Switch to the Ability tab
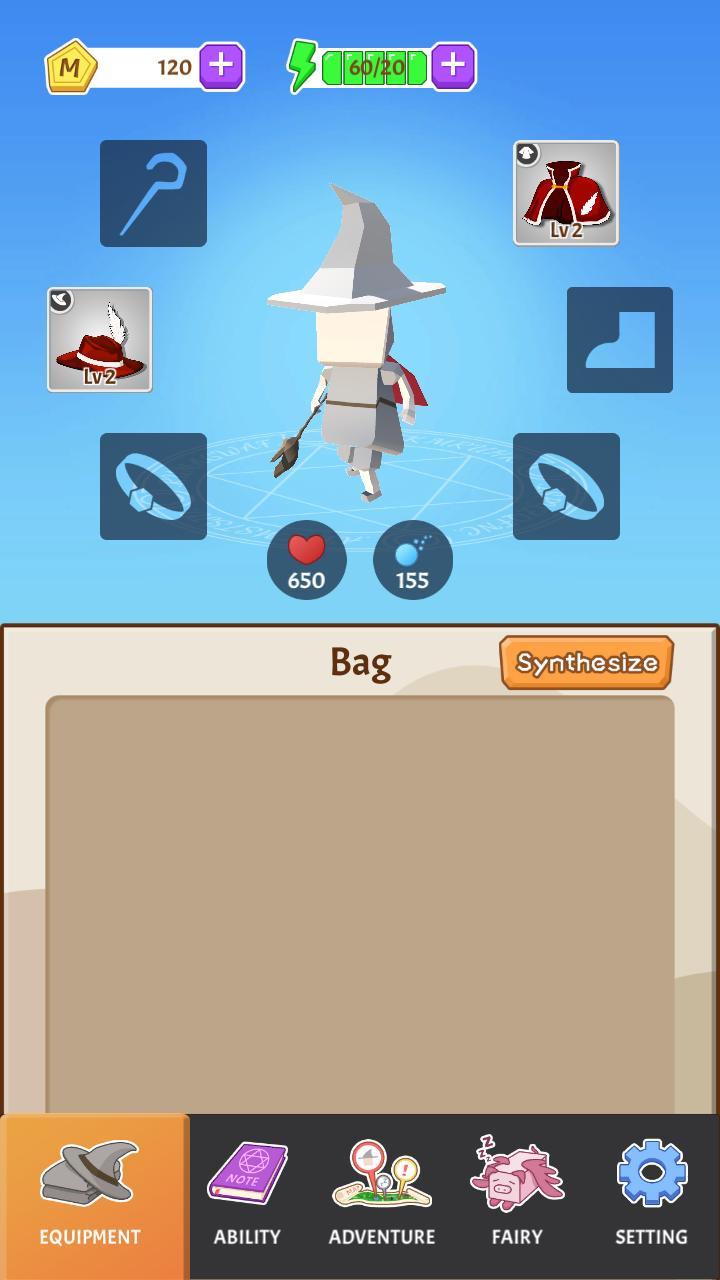 point(247,1196)
